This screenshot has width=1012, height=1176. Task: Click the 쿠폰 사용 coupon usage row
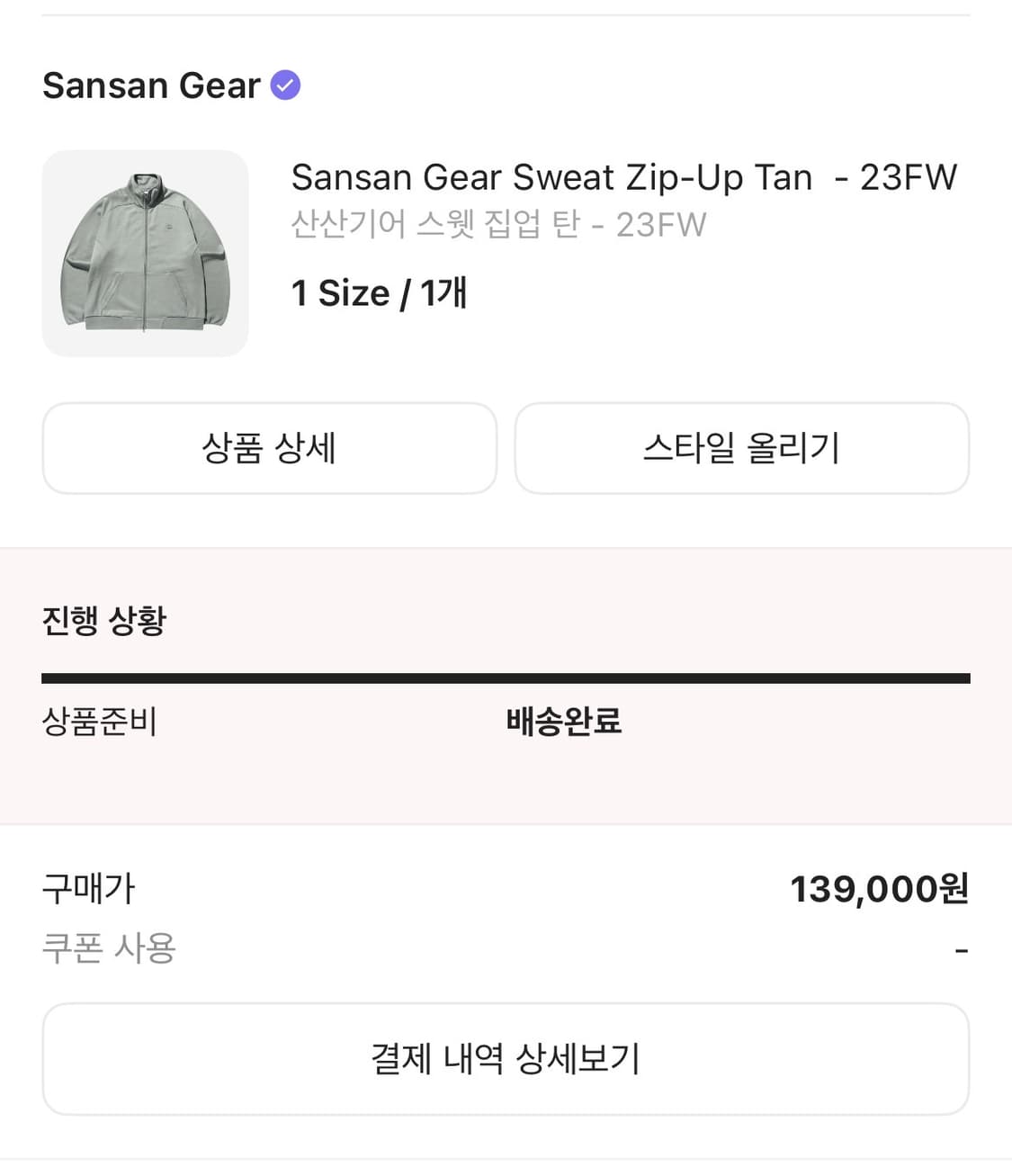coord(111,947)
